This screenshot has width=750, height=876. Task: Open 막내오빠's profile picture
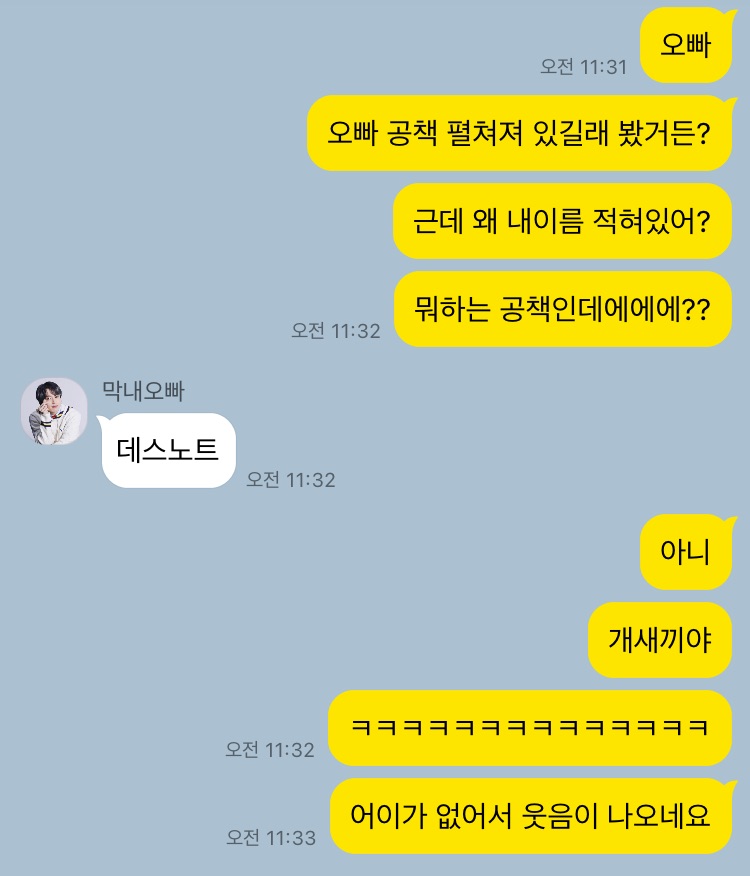[x=54, y=411]
